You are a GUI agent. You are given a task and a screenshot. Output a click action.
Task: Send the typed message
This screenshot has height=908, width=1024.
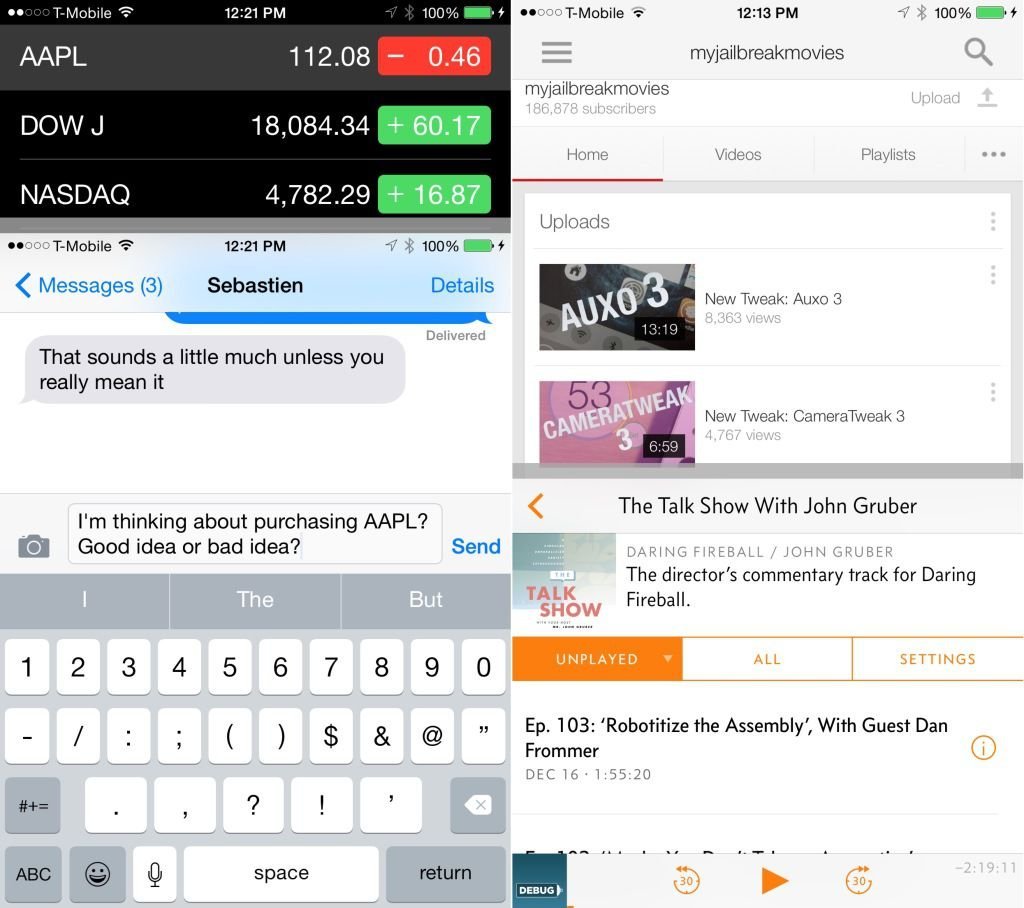(475, 546)
